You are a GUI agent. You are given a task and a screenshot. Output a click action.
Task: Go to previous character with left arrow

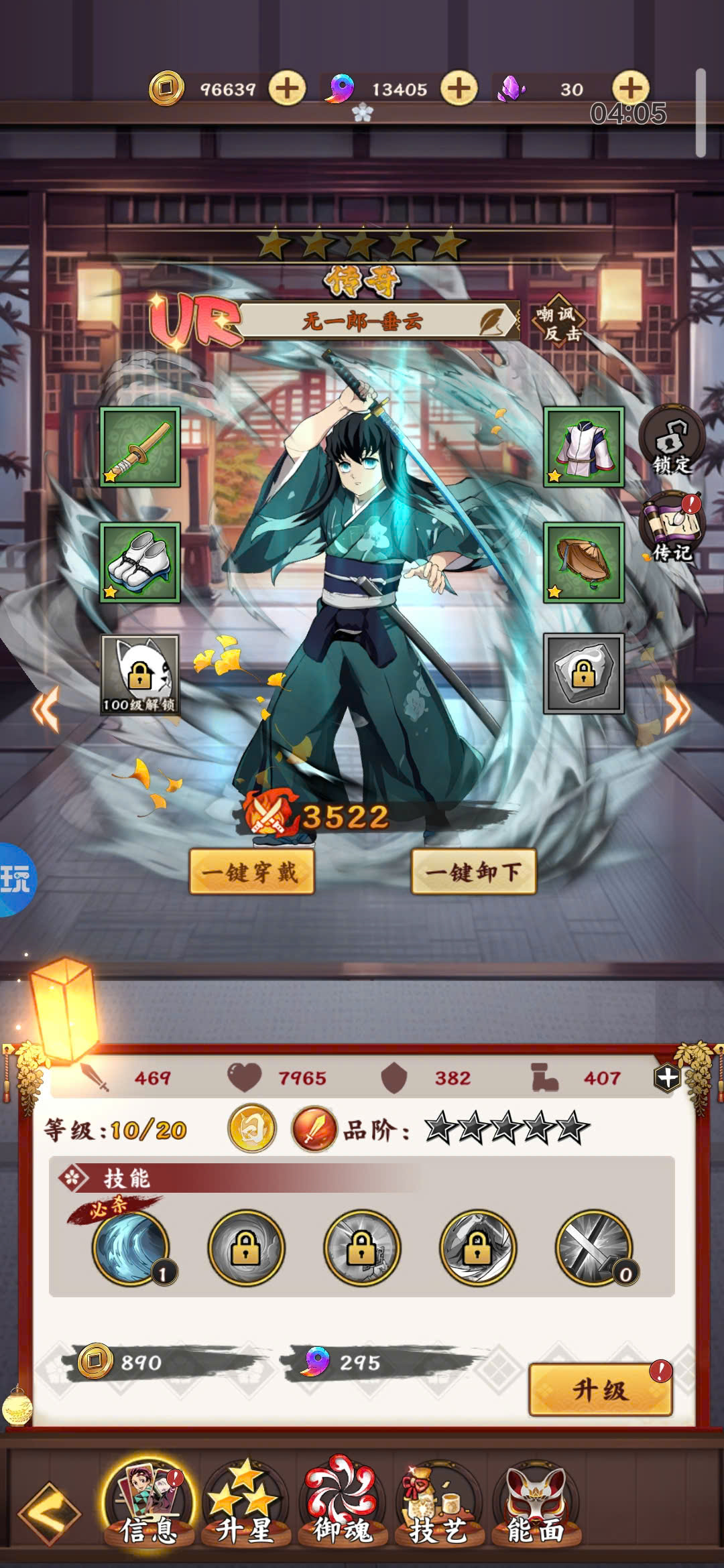pos(46,709)
